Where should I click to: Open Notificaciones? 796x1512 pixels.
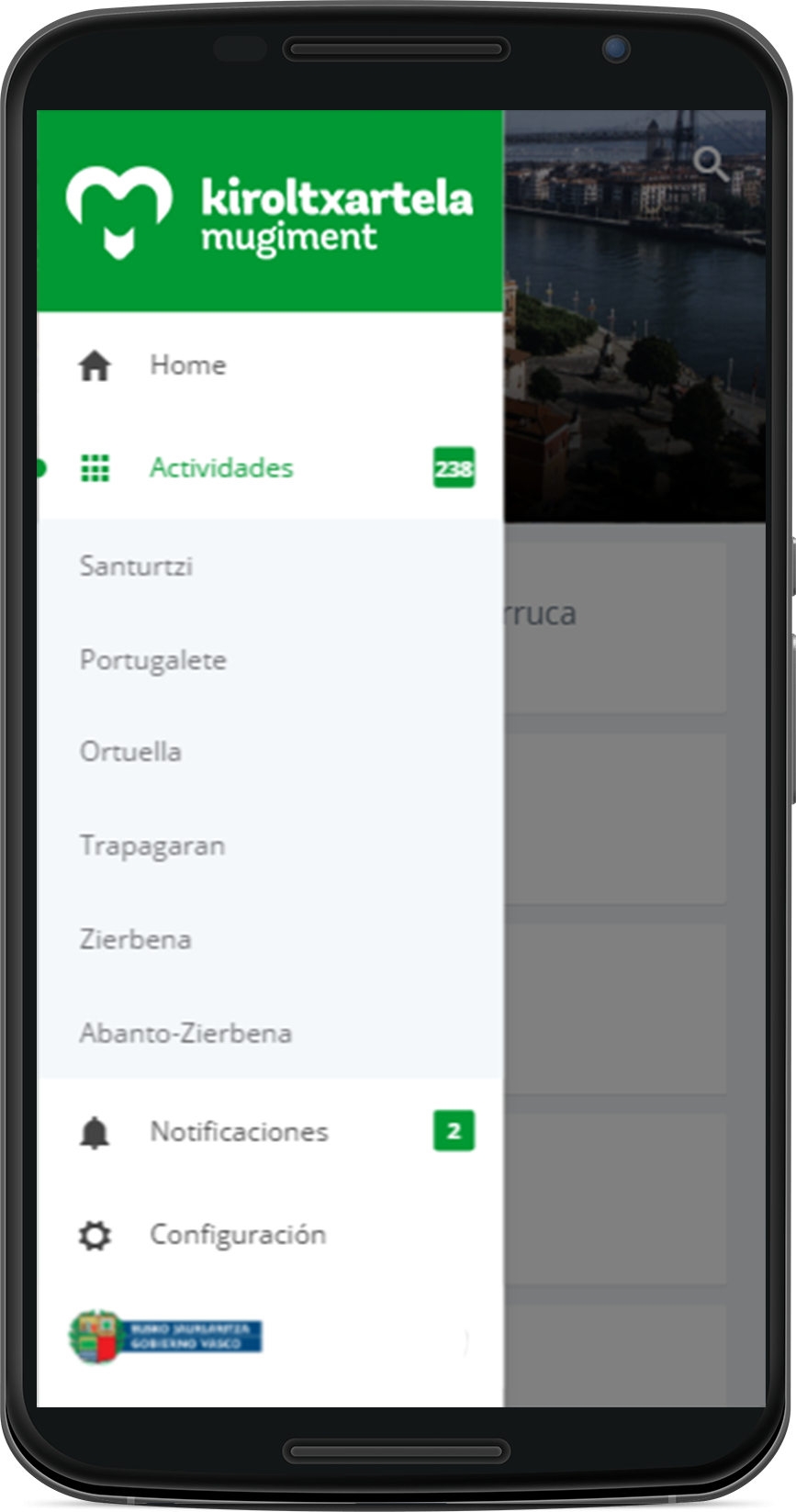click(239, 1131)
